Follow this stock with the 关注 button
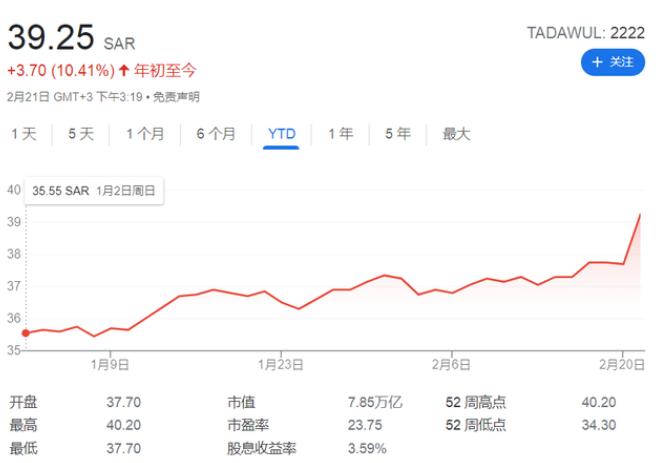The width and height of the screenshot is (656, 463). [612, 63]
